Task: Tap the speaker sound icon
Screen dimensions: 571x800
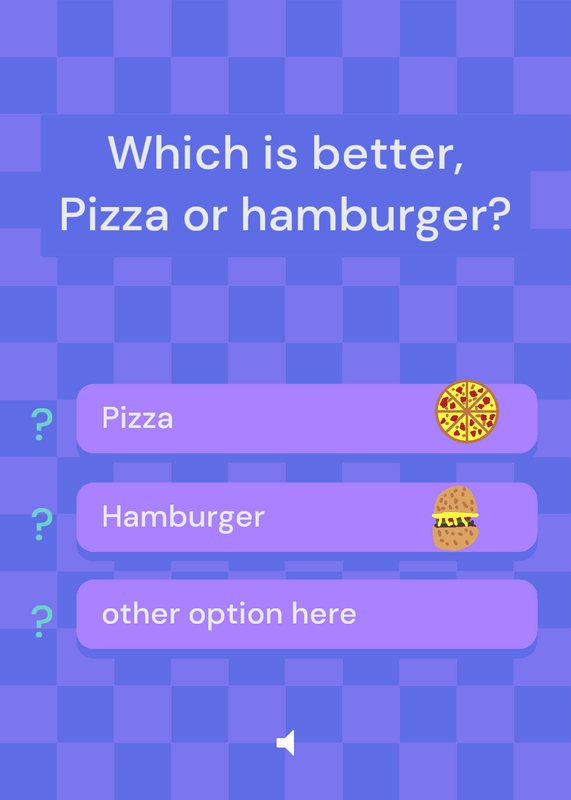Action: [x=286, y=742]
